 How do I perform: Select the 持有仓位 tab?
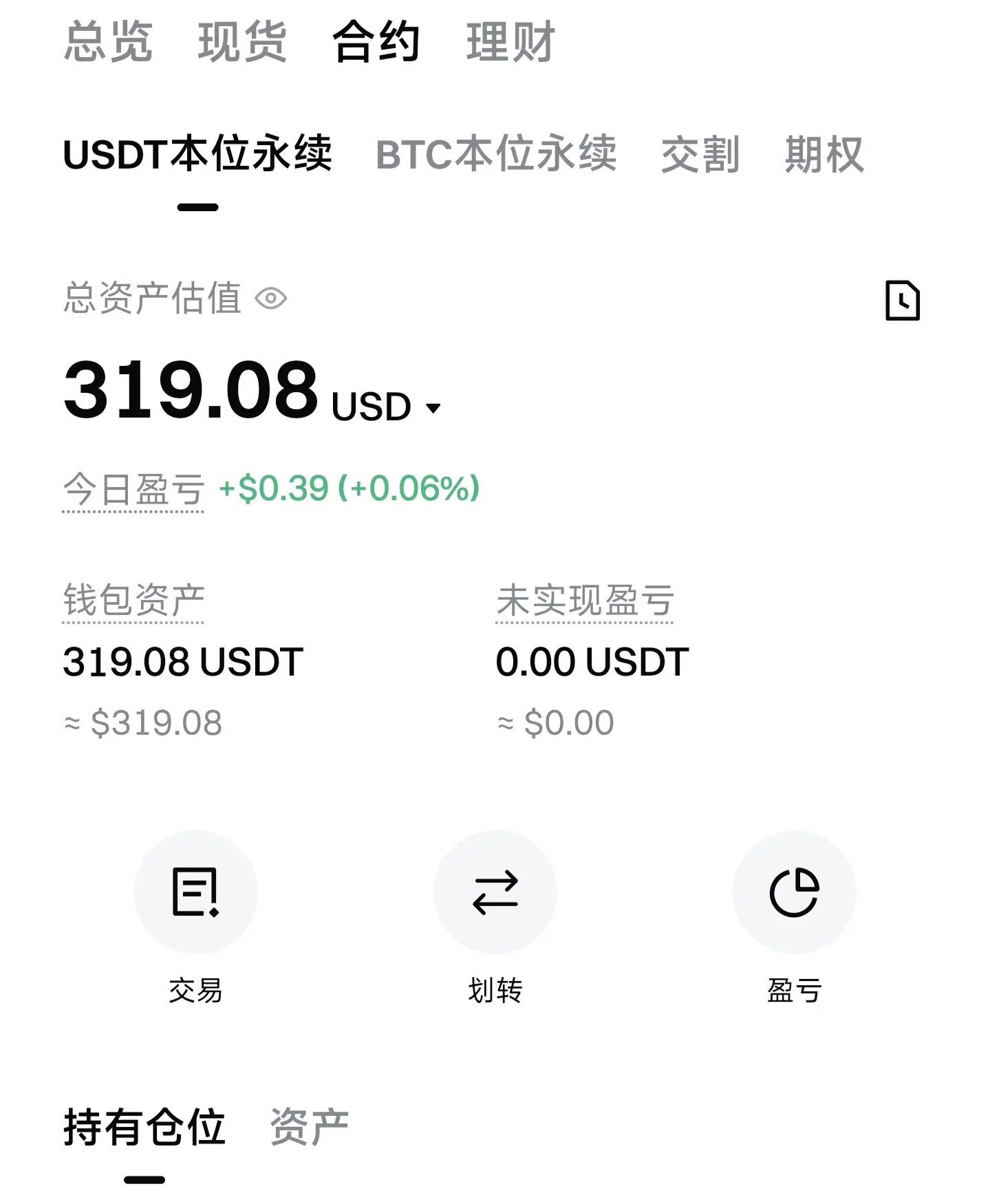click(144, 1127)
